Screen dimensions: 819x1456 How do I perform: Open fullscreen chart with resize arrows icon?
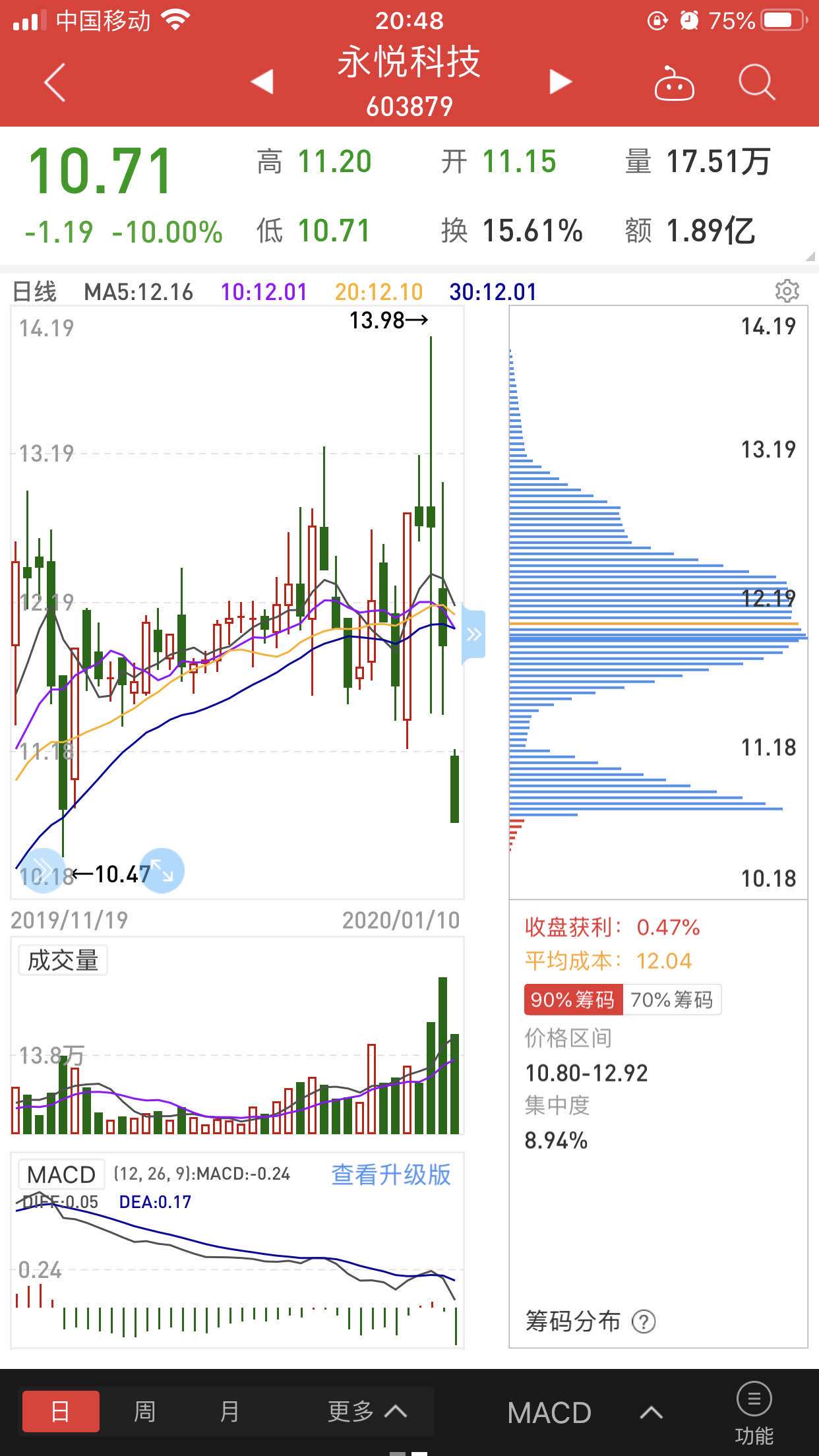pyautogui.click(x=160, y=870)
